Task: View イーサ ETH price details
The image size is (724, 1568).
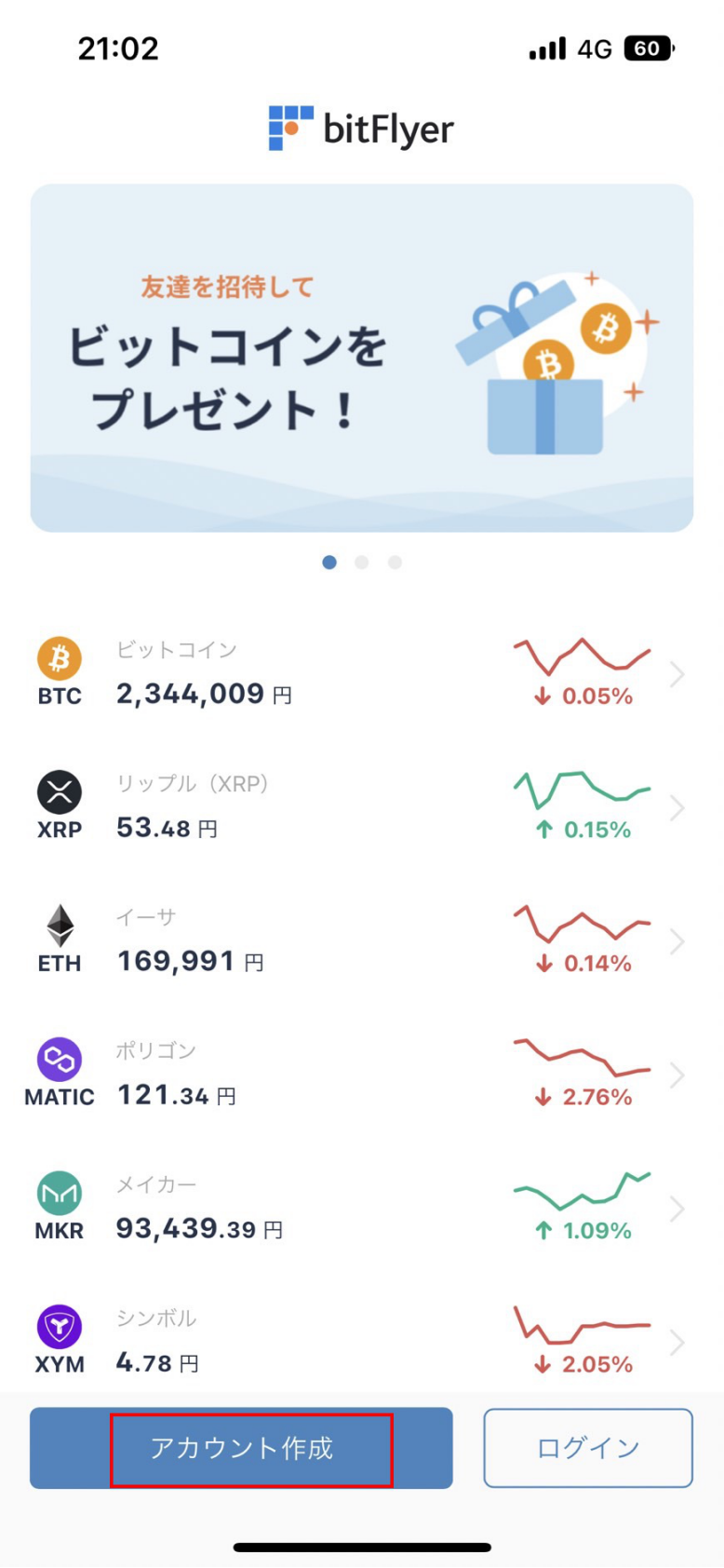Action: [x=361, y=940]
